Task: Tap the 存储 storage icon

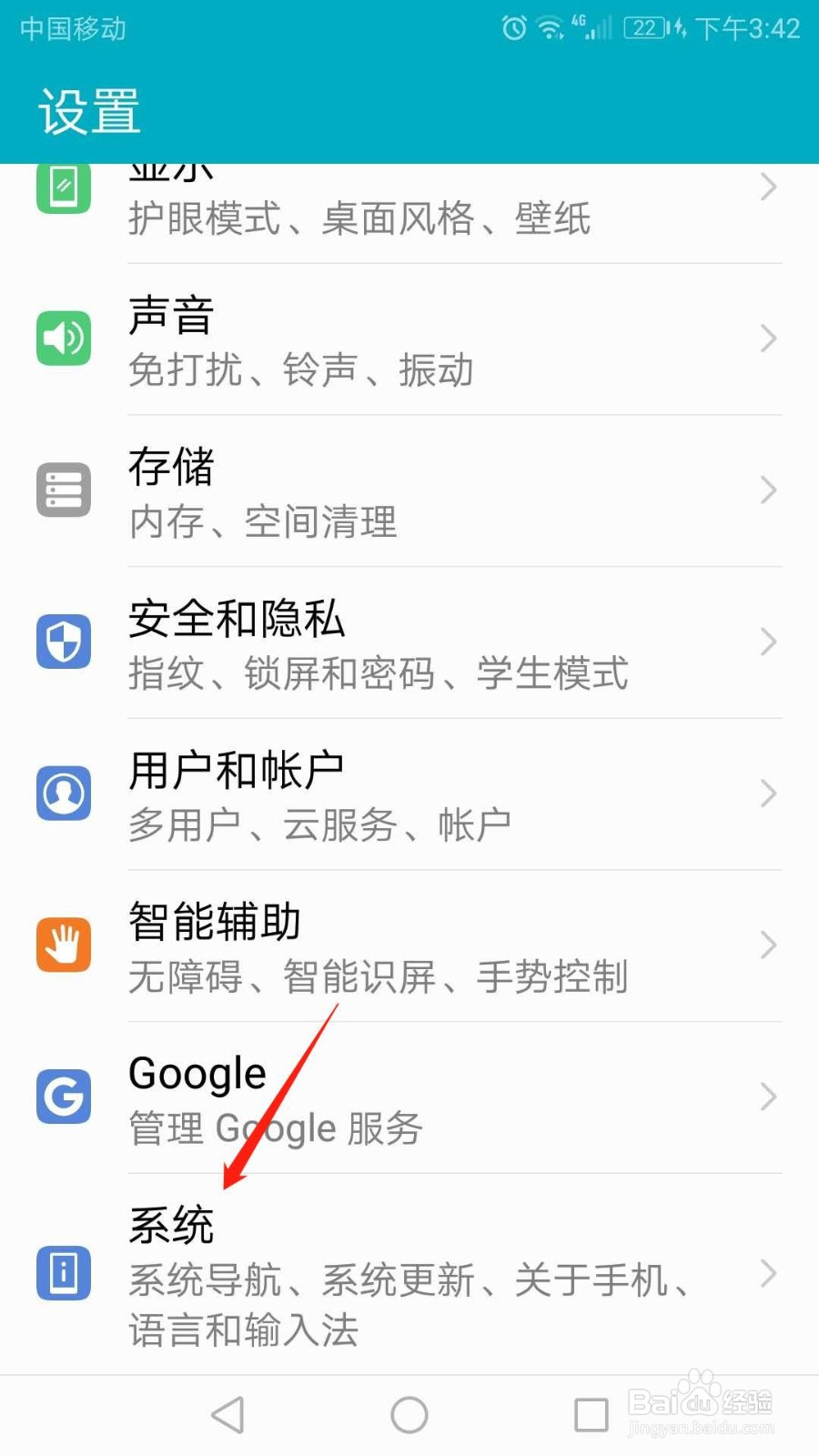Action: (x=63, y=490)
